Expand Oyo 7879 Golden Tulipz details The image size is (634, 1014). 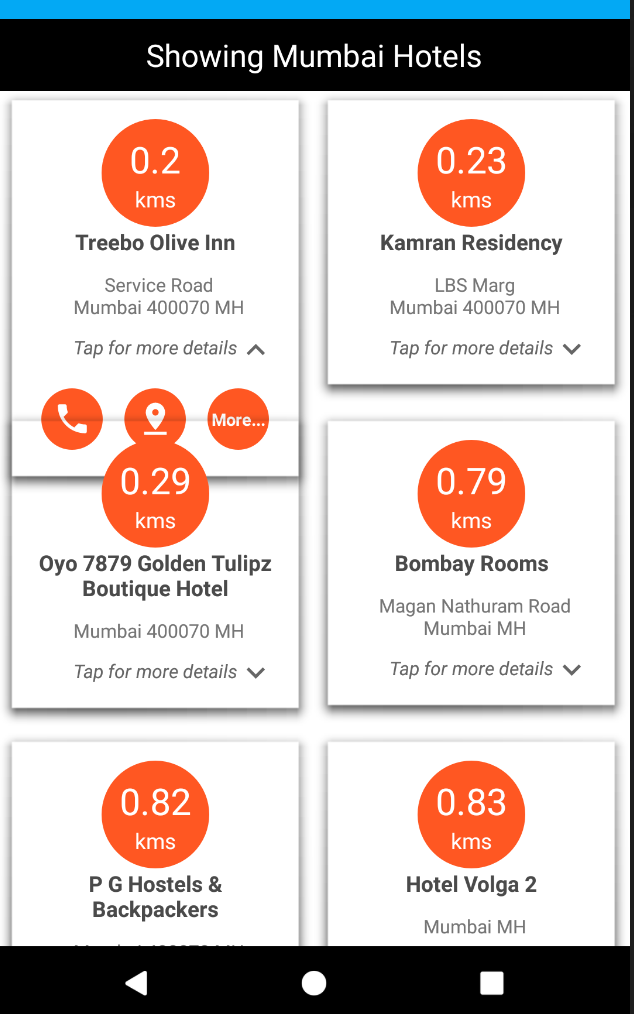[x=256, y=673]
